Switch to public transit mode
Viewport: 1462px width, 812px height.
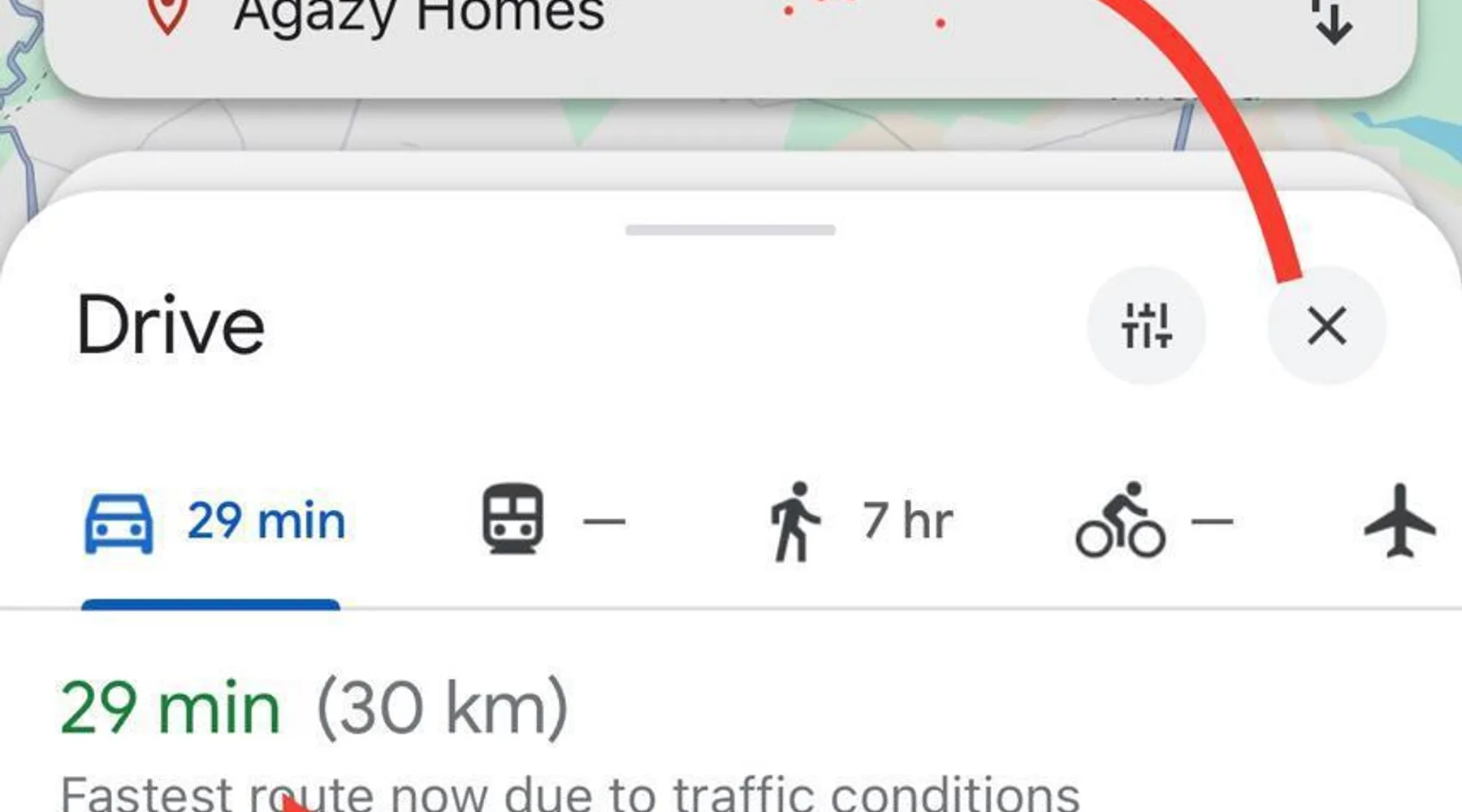tap(552, 521)
